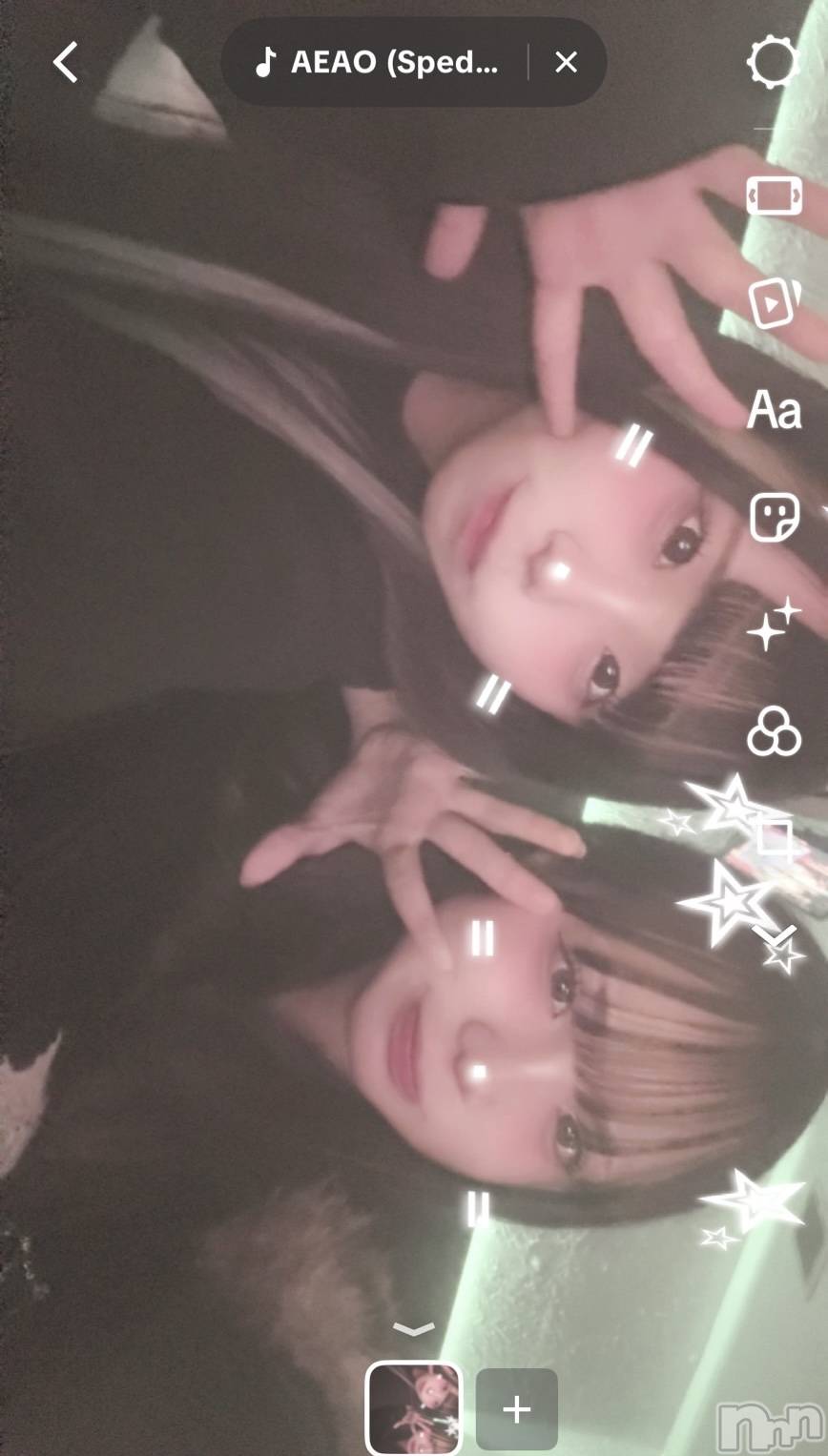The height and width of the screenshot is (1456, 828).
Task: Open the templates play-card tool
Action: [x=774, y=303]
